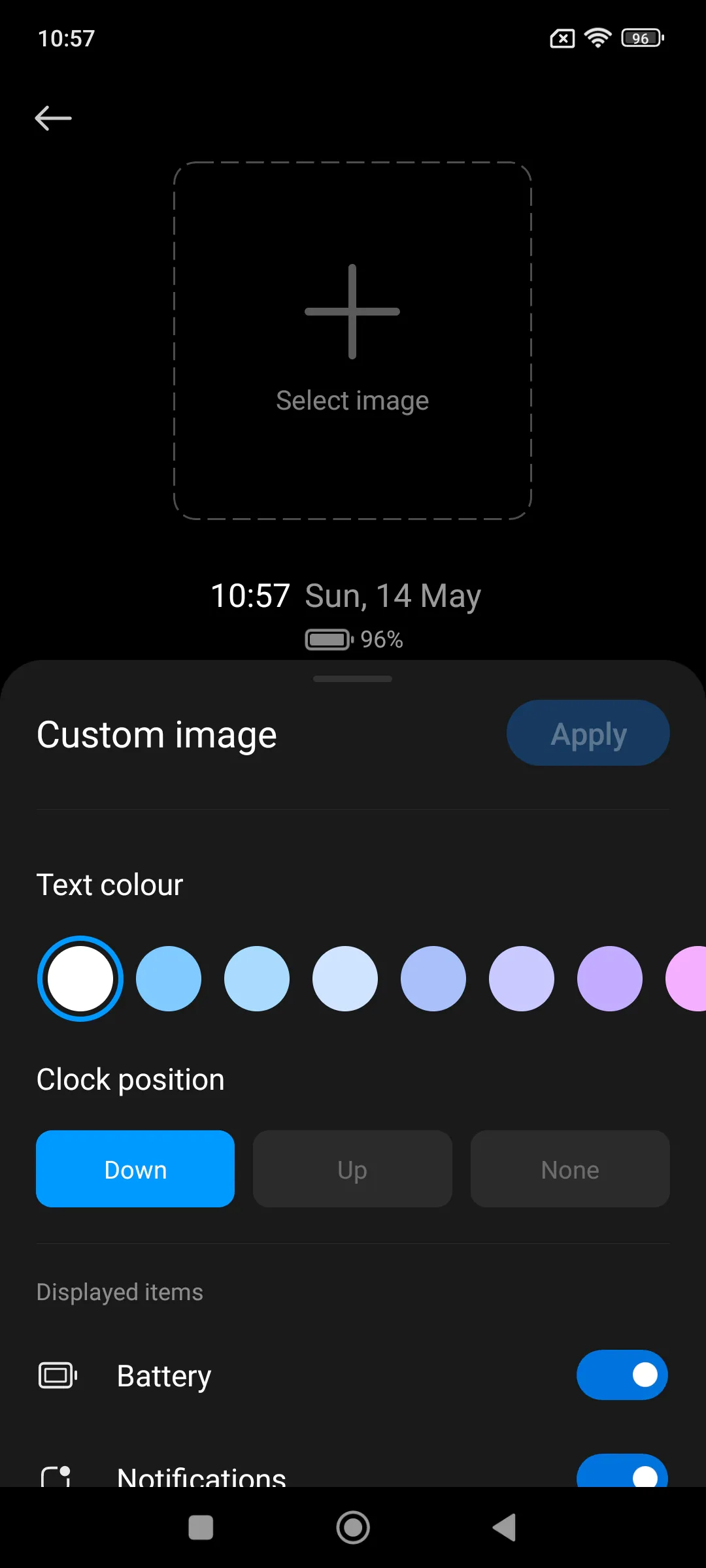Pick the third light-blue text colour

click(257, 979)
